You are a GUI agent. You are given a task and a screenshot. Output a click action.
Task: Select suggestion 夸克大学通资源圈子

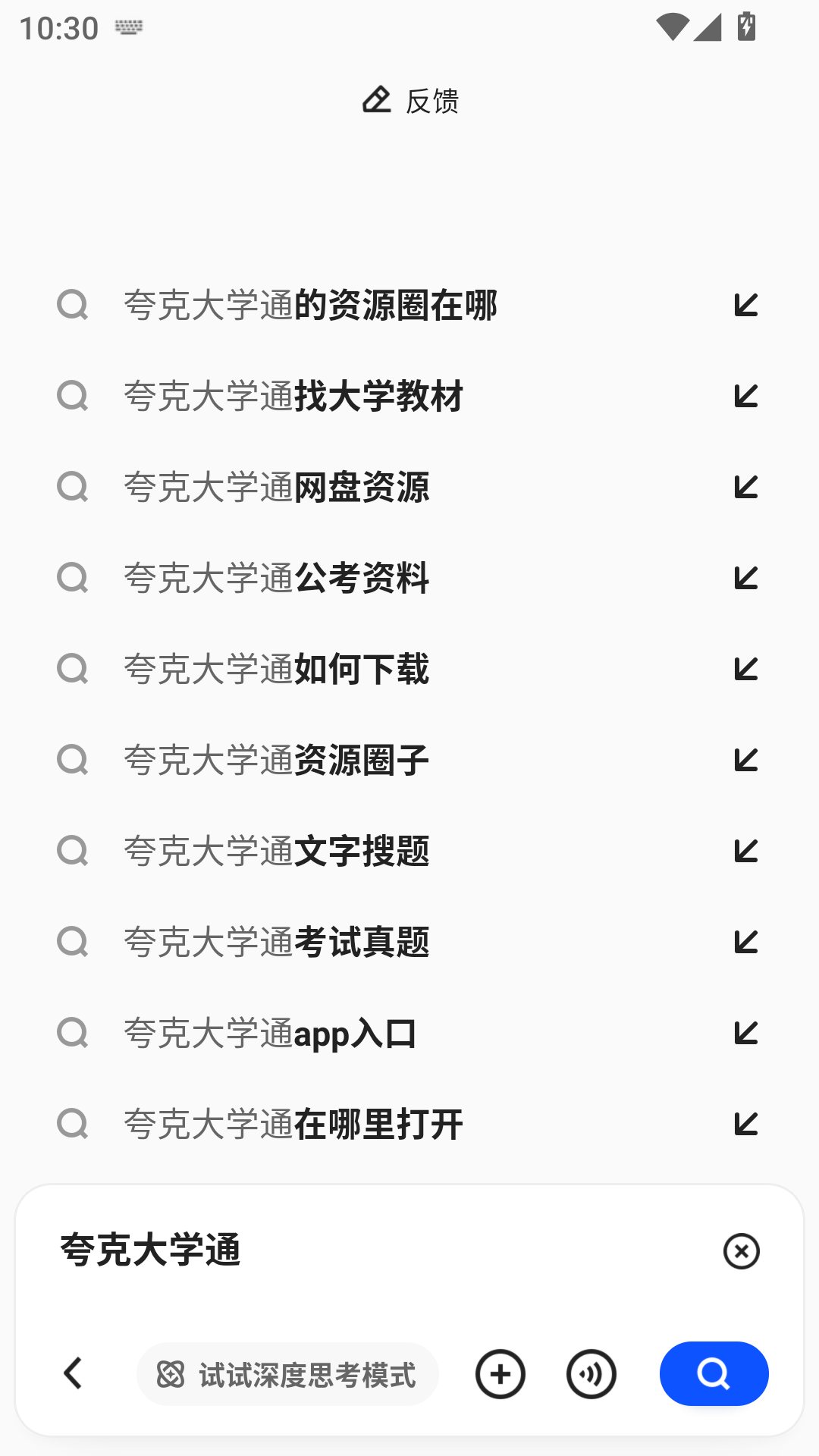(x=275, y=760)
